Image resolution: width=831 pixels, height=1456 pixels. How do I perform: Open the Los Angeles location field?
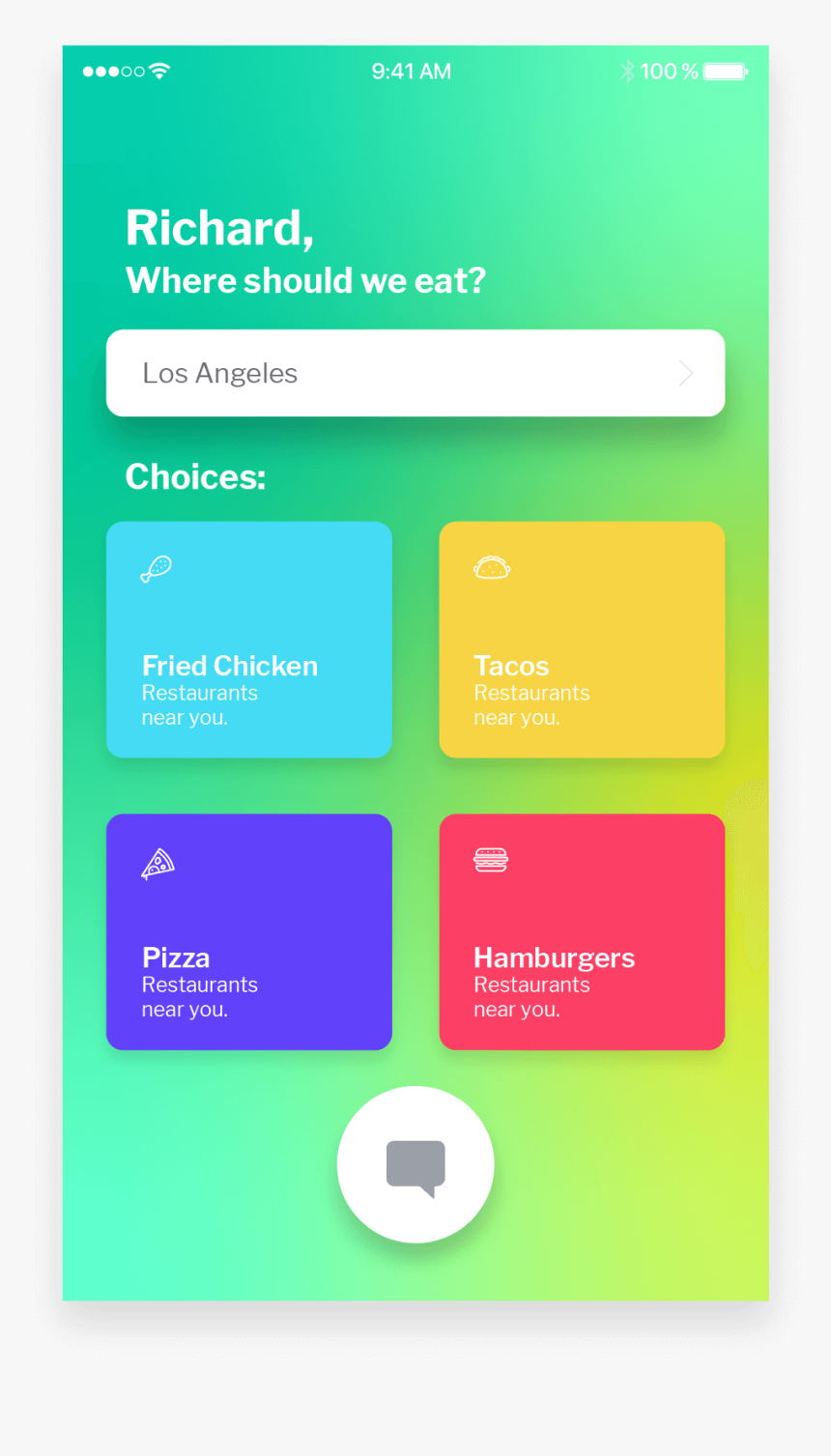415,373
